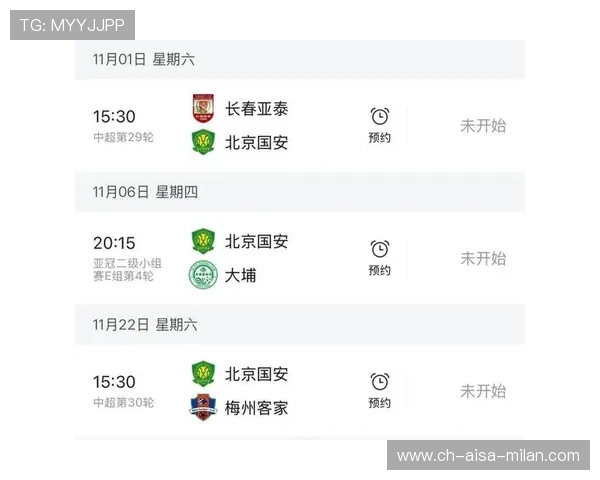
Task: Set reminder for 长春亚泰 vs 北京国安 match
Action: click(379, 125)
